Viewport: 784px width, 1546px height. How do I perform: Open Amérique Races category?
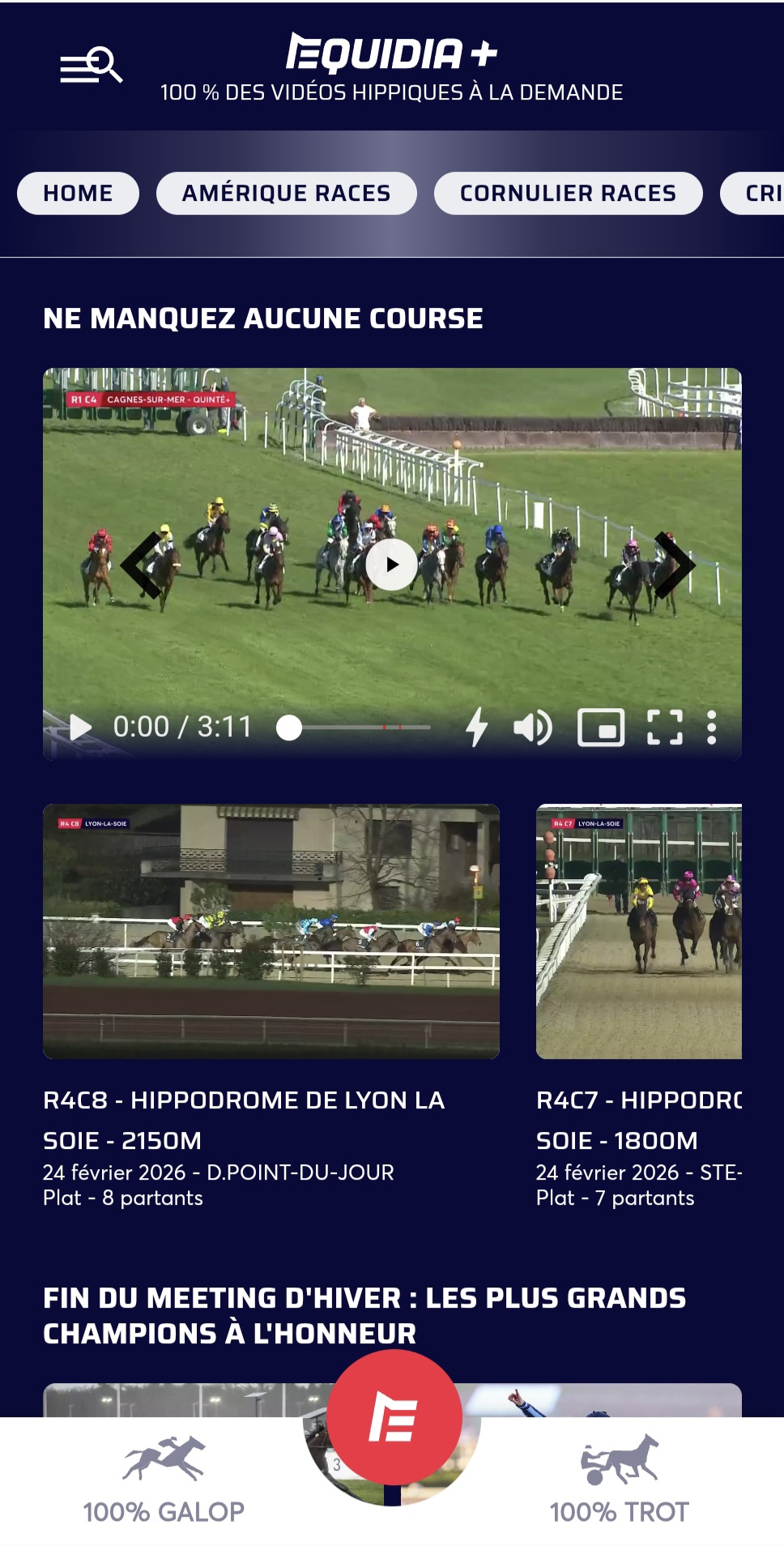point(286,194)
